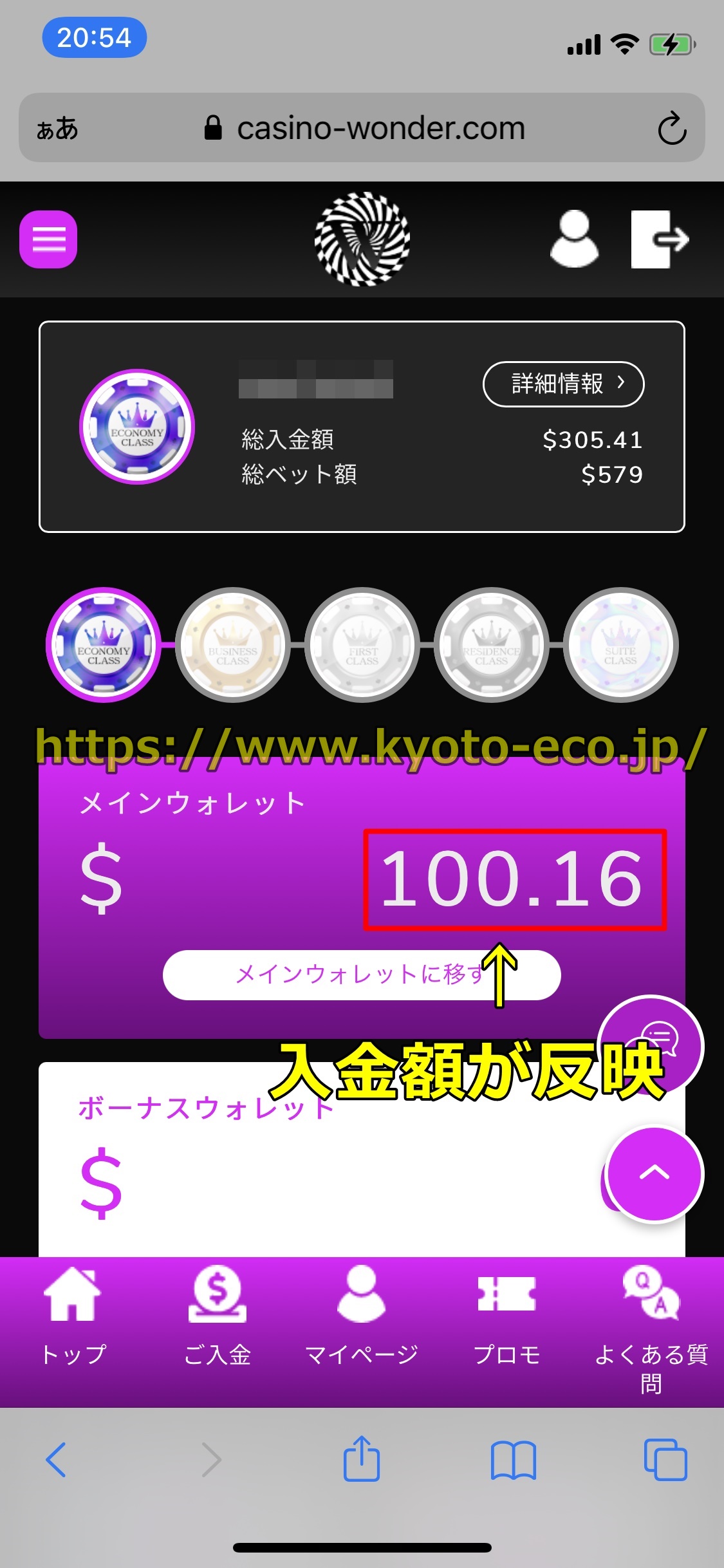Share this page from Safari
This screenshot has height=1568, width=724.
pyautogui.click(x=361, y=1459)
